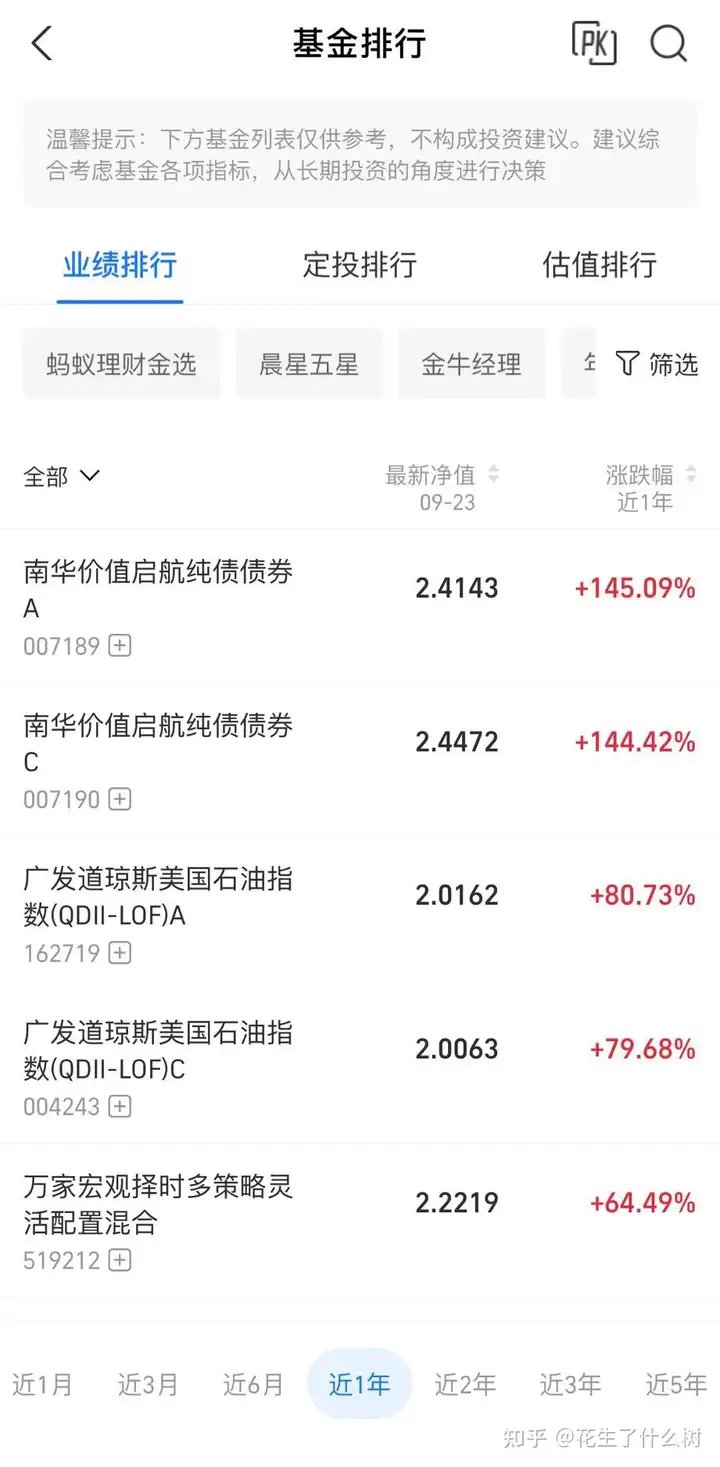The width and height of the screenshot is (720, 1467).
Task: Sort by 最新净值 column
Action: point(442,487)
